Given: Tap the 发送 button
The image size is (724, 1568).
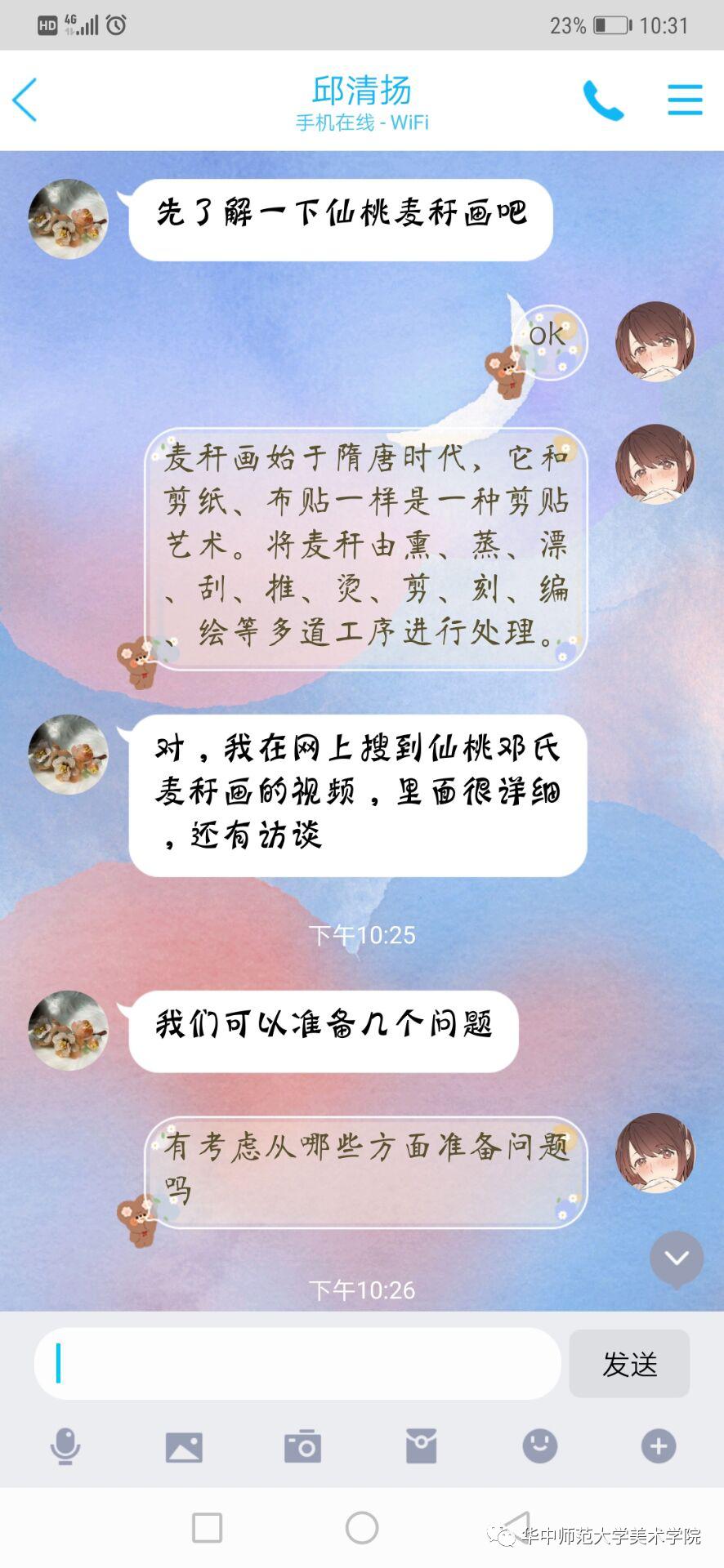Looking at the screenshot, I should click(x=629, y=1363).
